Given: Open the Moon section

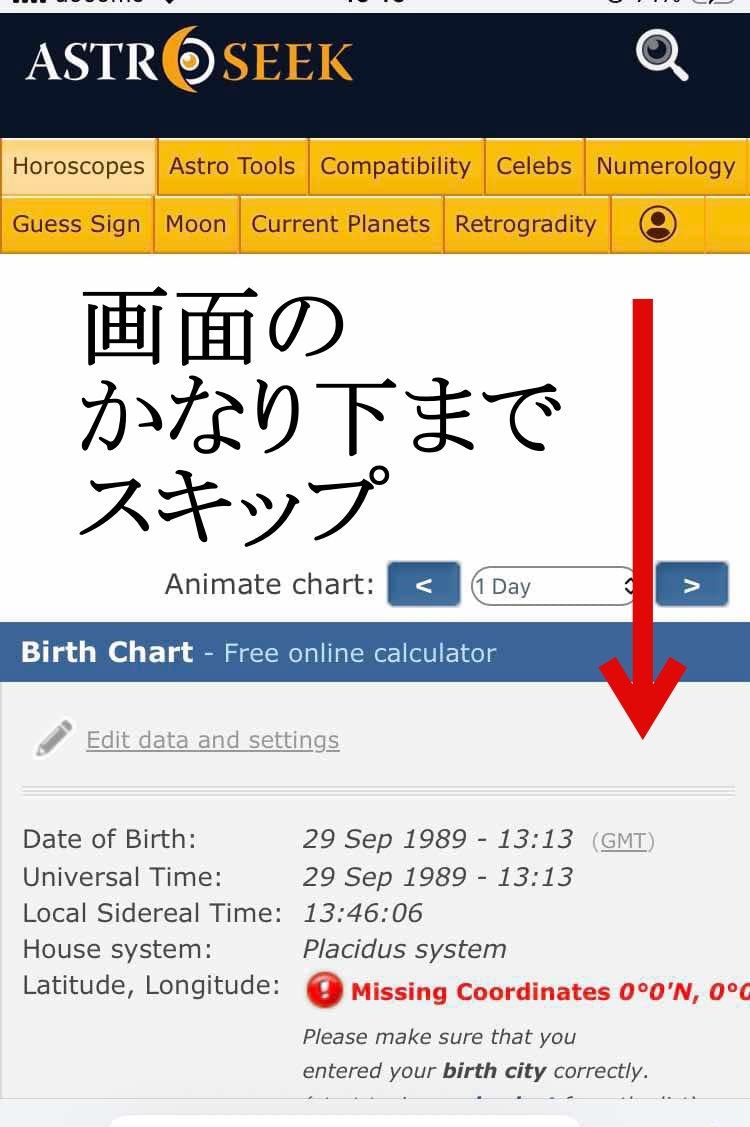Looking at the screenshot, I should (196, 224).
